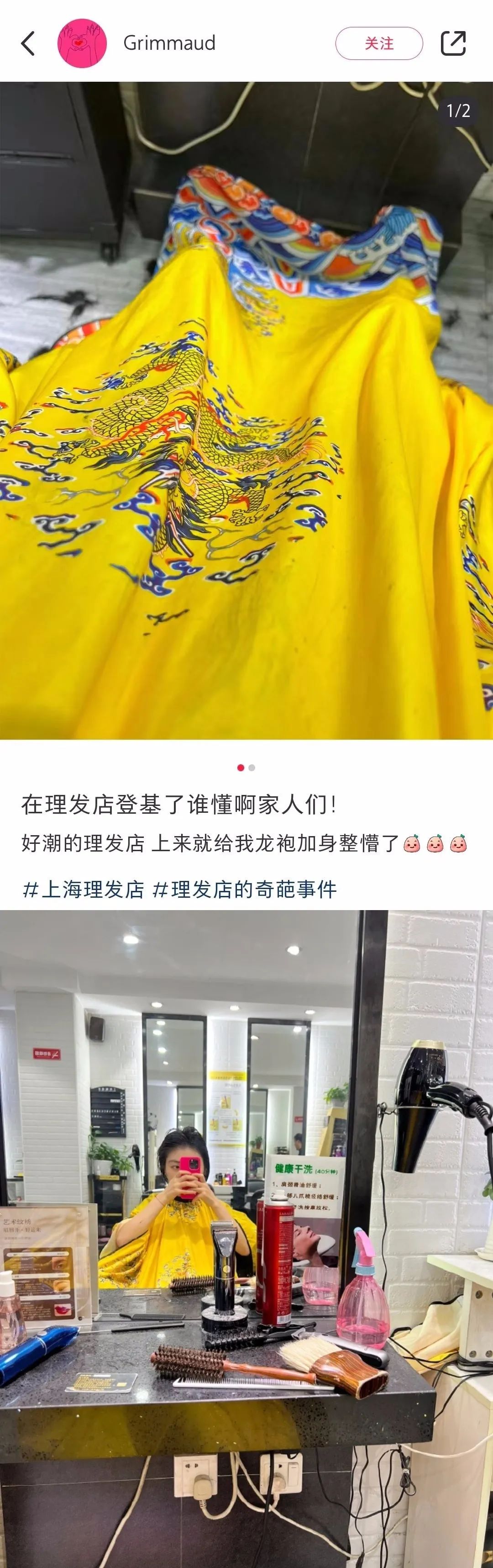Tap the Grimmaud username
Screen dimensions: 493x1568
169,43
